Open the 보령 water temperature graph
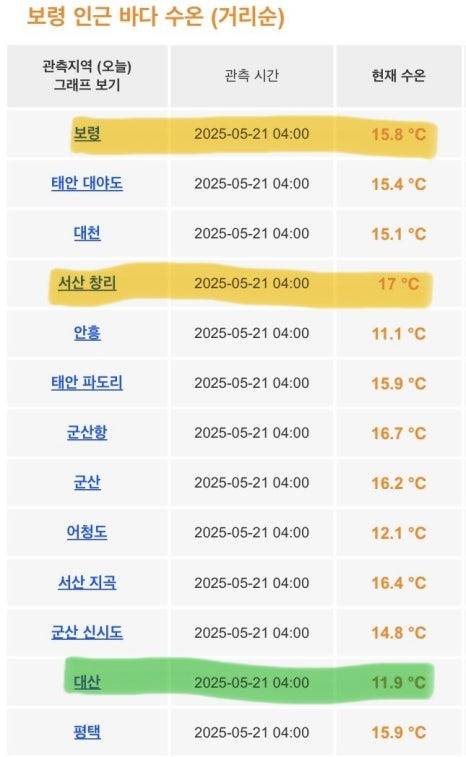The image size is (466, 757). pyautogui.click(x=87, y=133)
